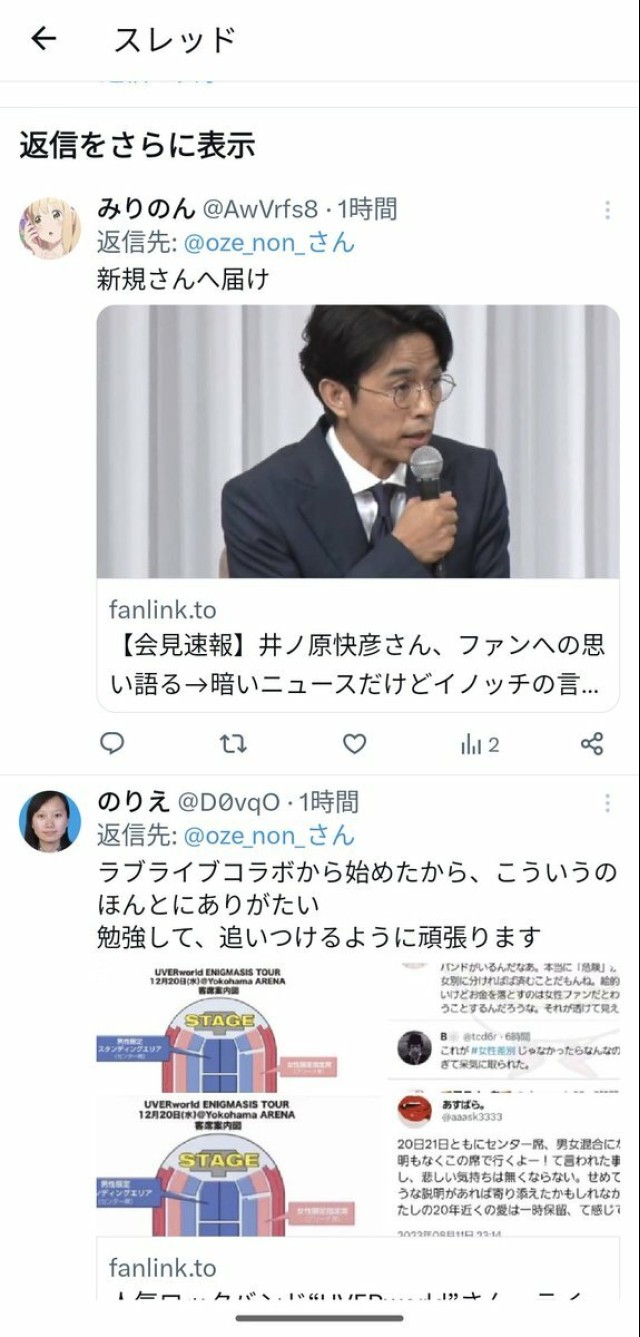
Task: Open the 井ノ原快彦 fanlink.to article card
Action: click(x=358, y=506)
